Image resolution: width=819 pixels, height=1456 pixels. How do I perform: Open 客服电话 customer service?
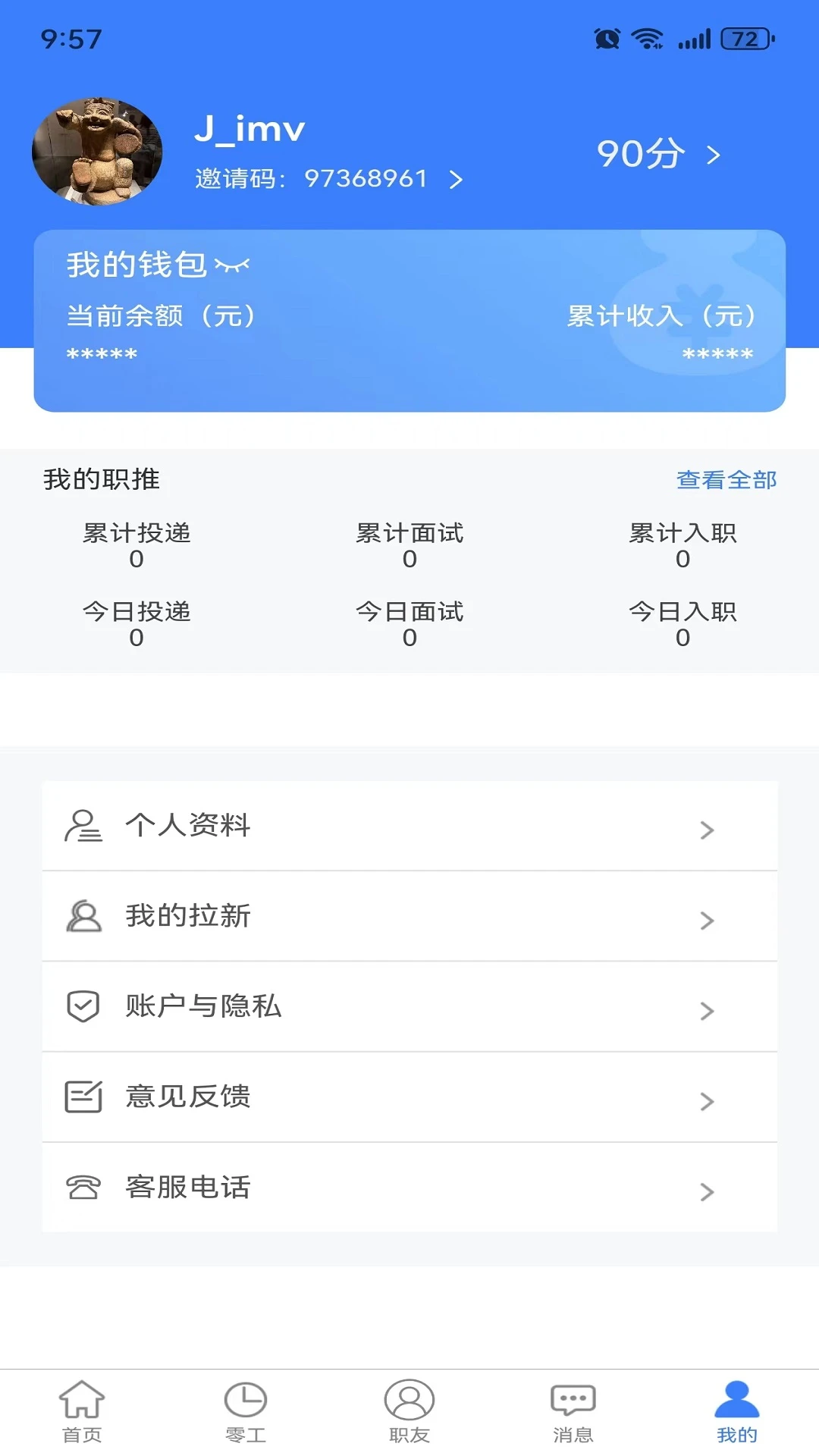[409, 1187]
